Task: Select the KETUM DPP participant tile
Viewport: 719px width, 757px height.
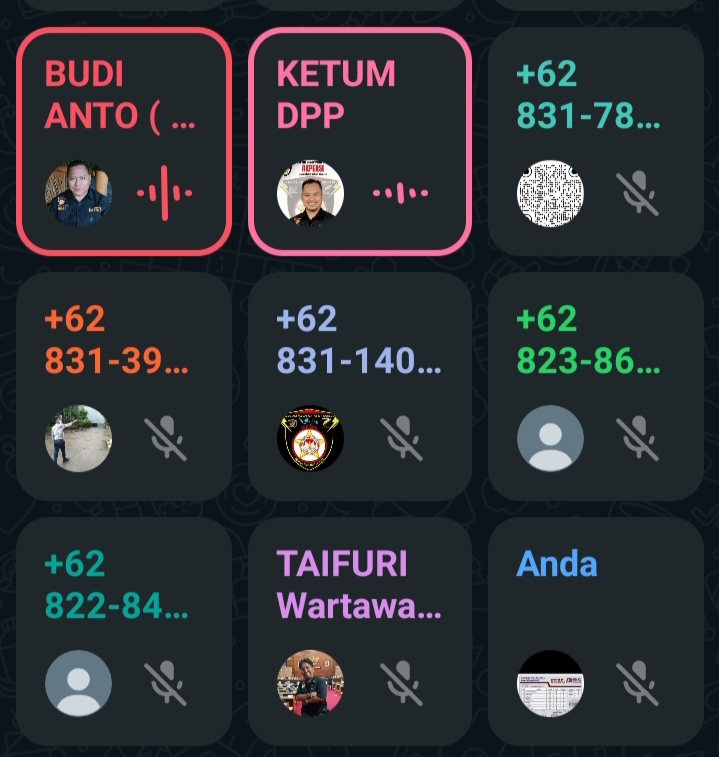Action: [x=359, y=140]
